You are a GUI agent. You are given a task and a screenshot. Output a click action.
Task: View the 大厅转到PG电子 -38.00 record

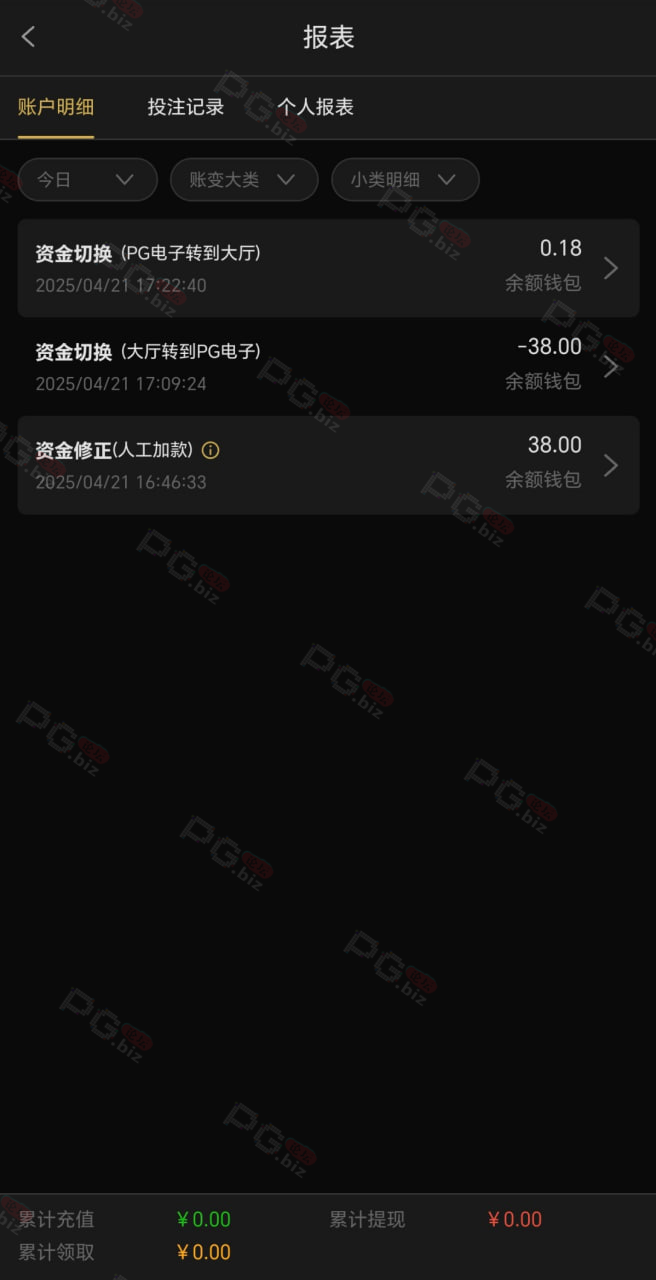click(x=328, y=366)
